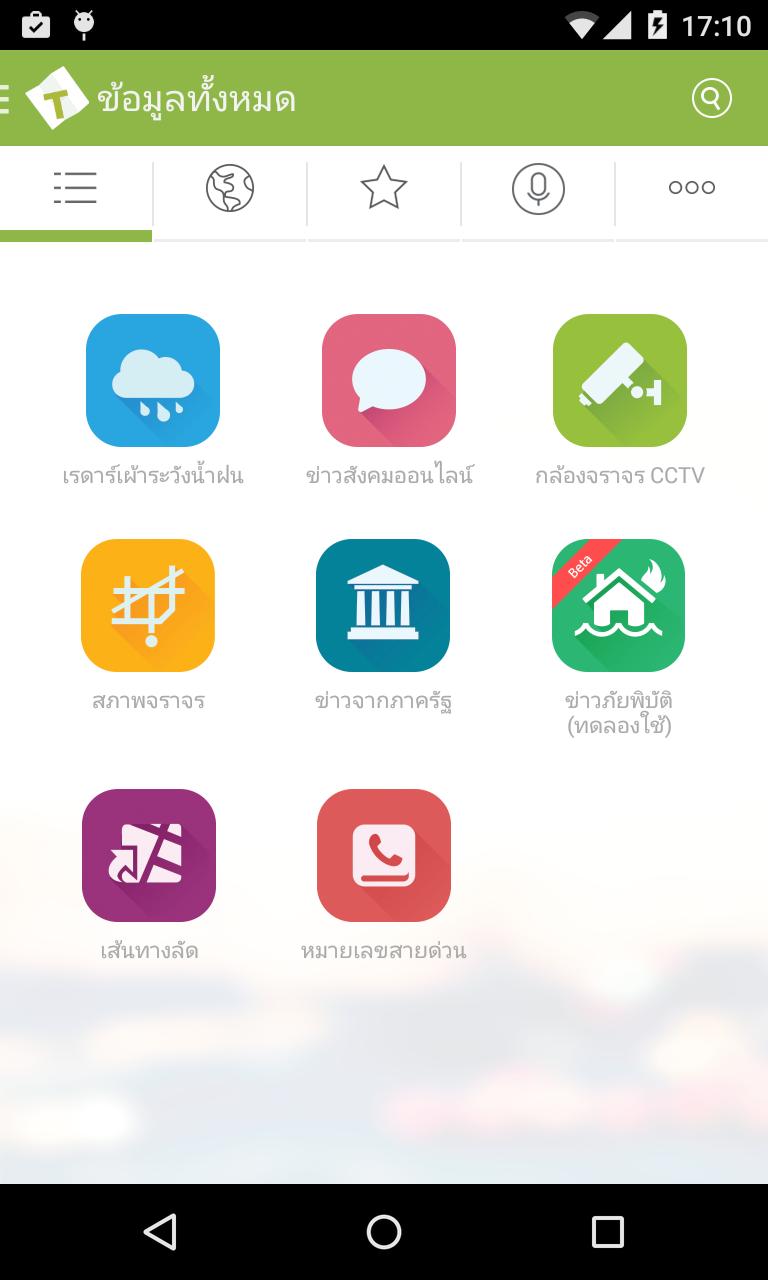Open เส้นทางลัด shortcut routes
The height and width of the screenshot is (1280, 768).
click(x=149, y=856)
